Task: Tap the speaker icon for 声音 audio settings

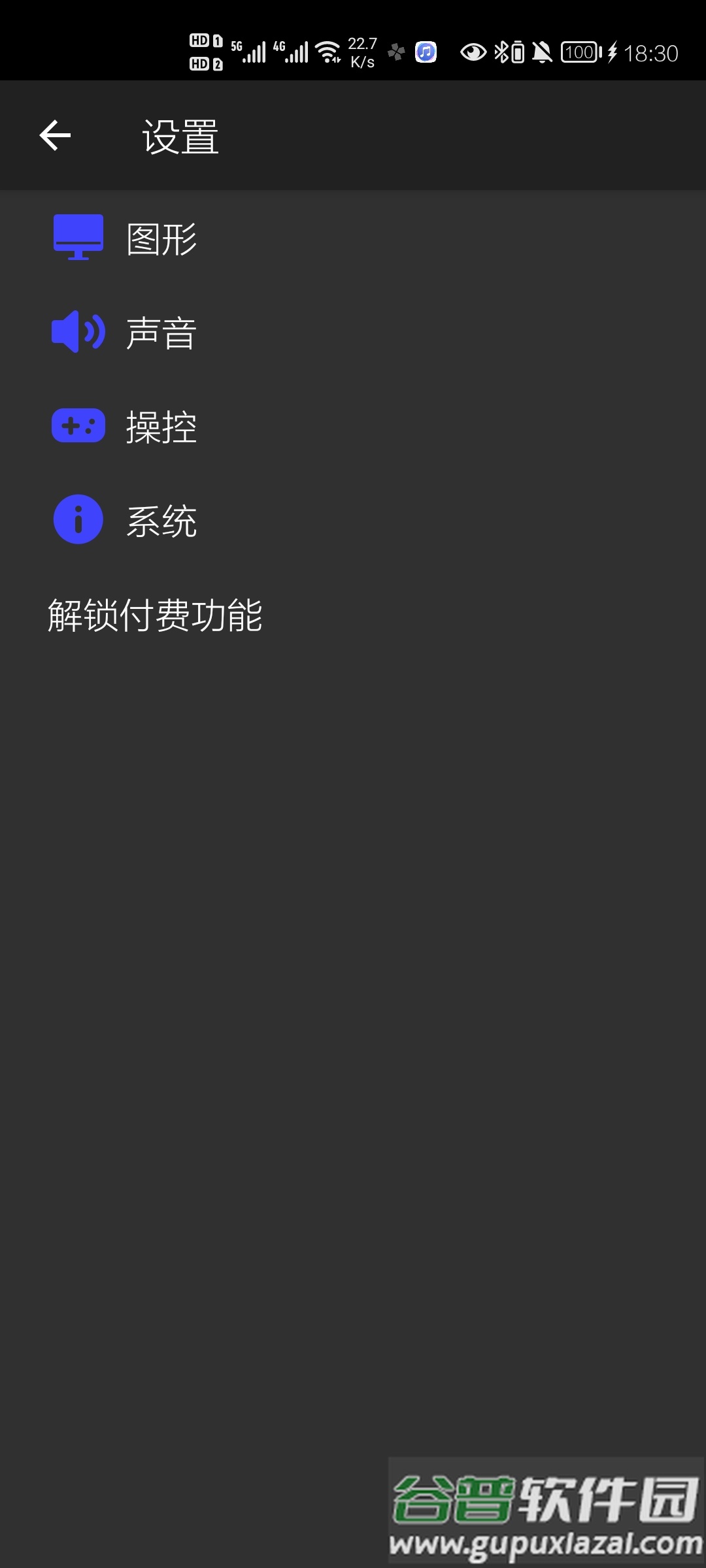Action: (78, 333)
